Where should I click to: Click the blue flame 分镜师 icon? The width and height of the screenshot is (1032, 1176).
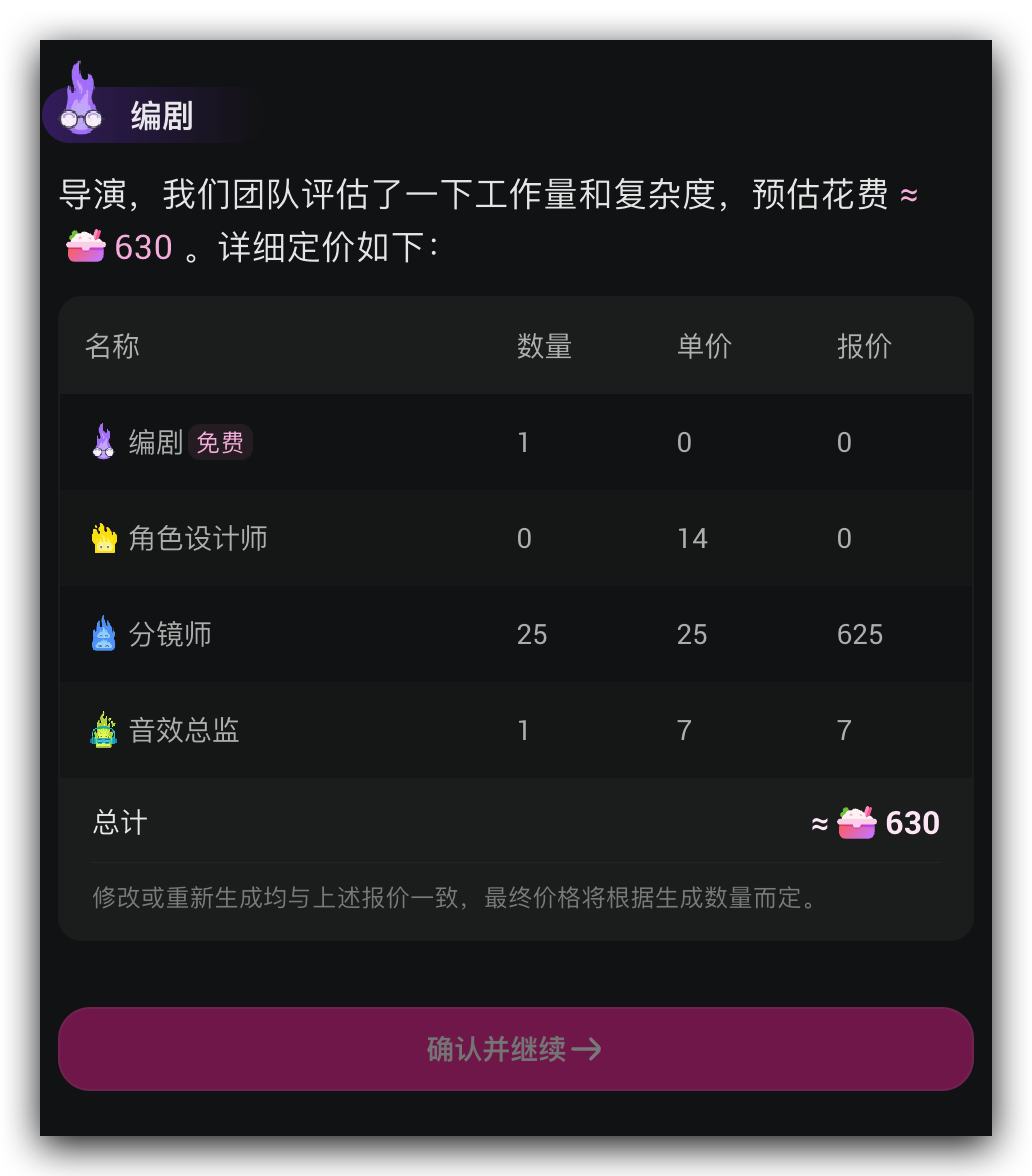pos(102,633)
